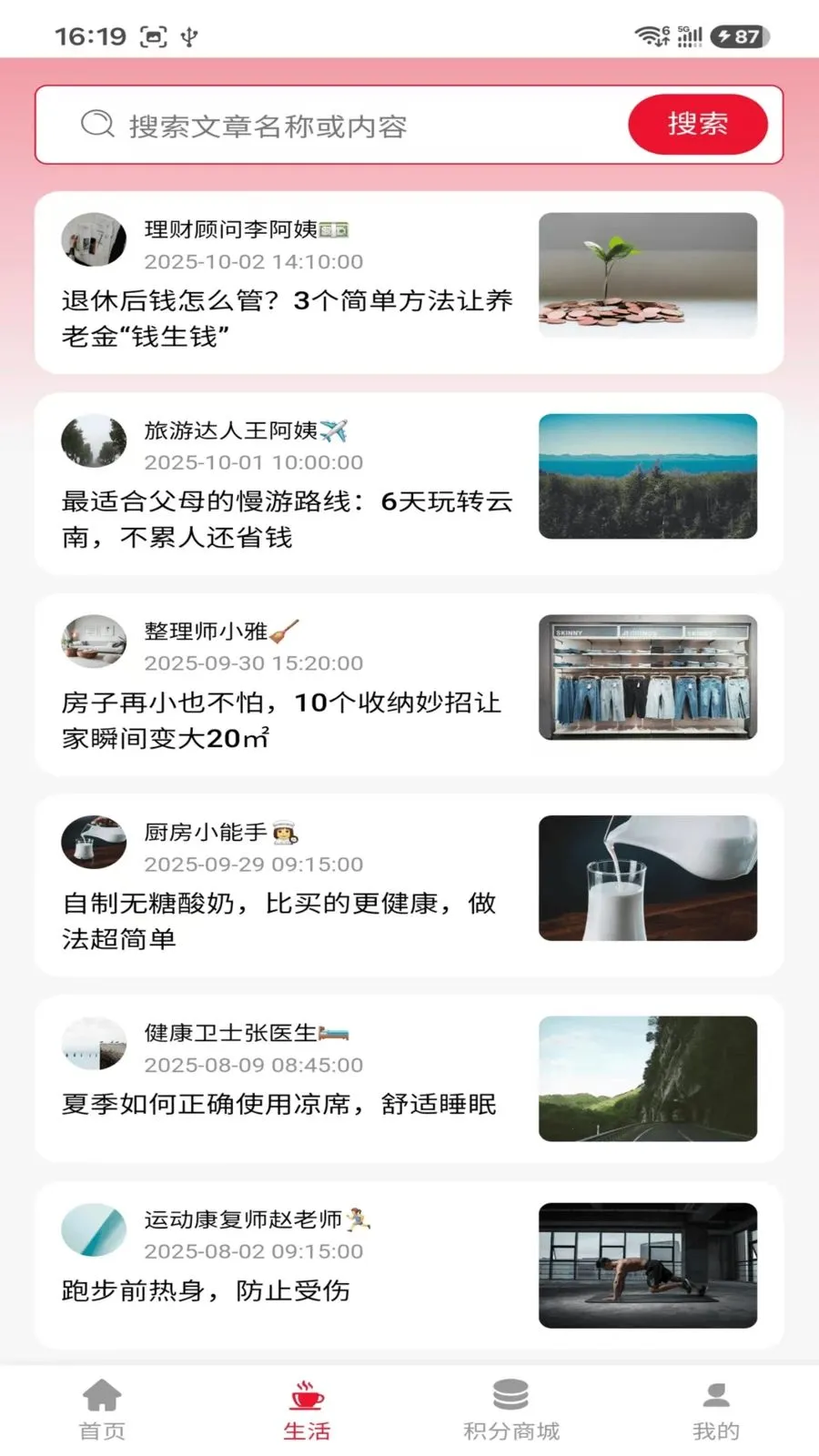
Task: Switch to the 我的 tab
Action: 716,1410
